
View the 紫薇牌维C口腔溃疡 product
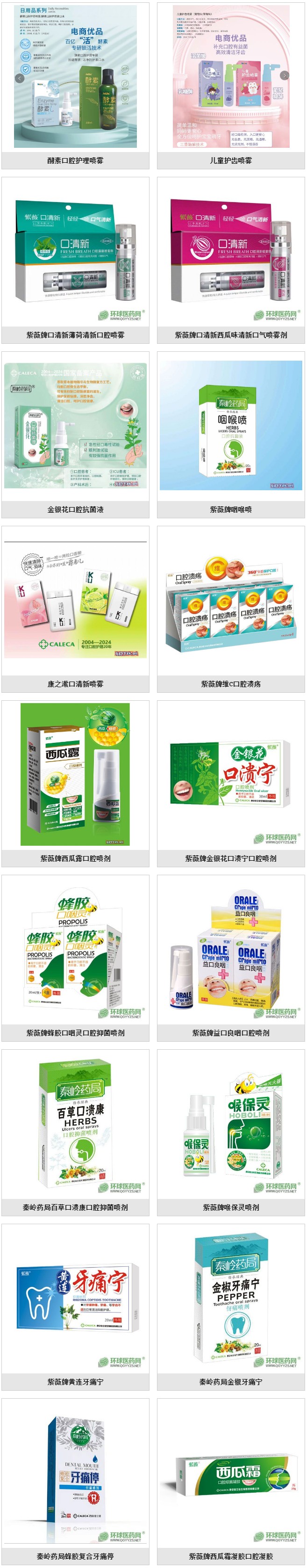pyautogui.click(x=231, y=684)
